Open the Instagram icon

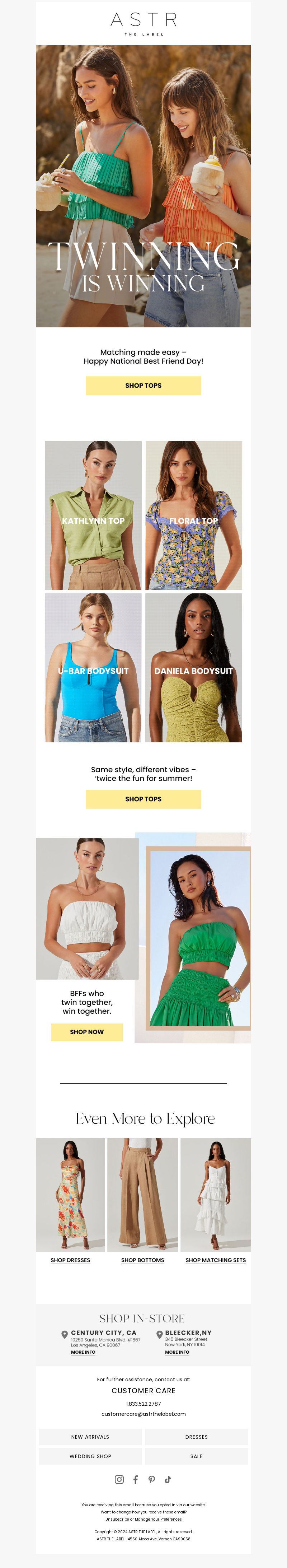[x=119, y=1479]
